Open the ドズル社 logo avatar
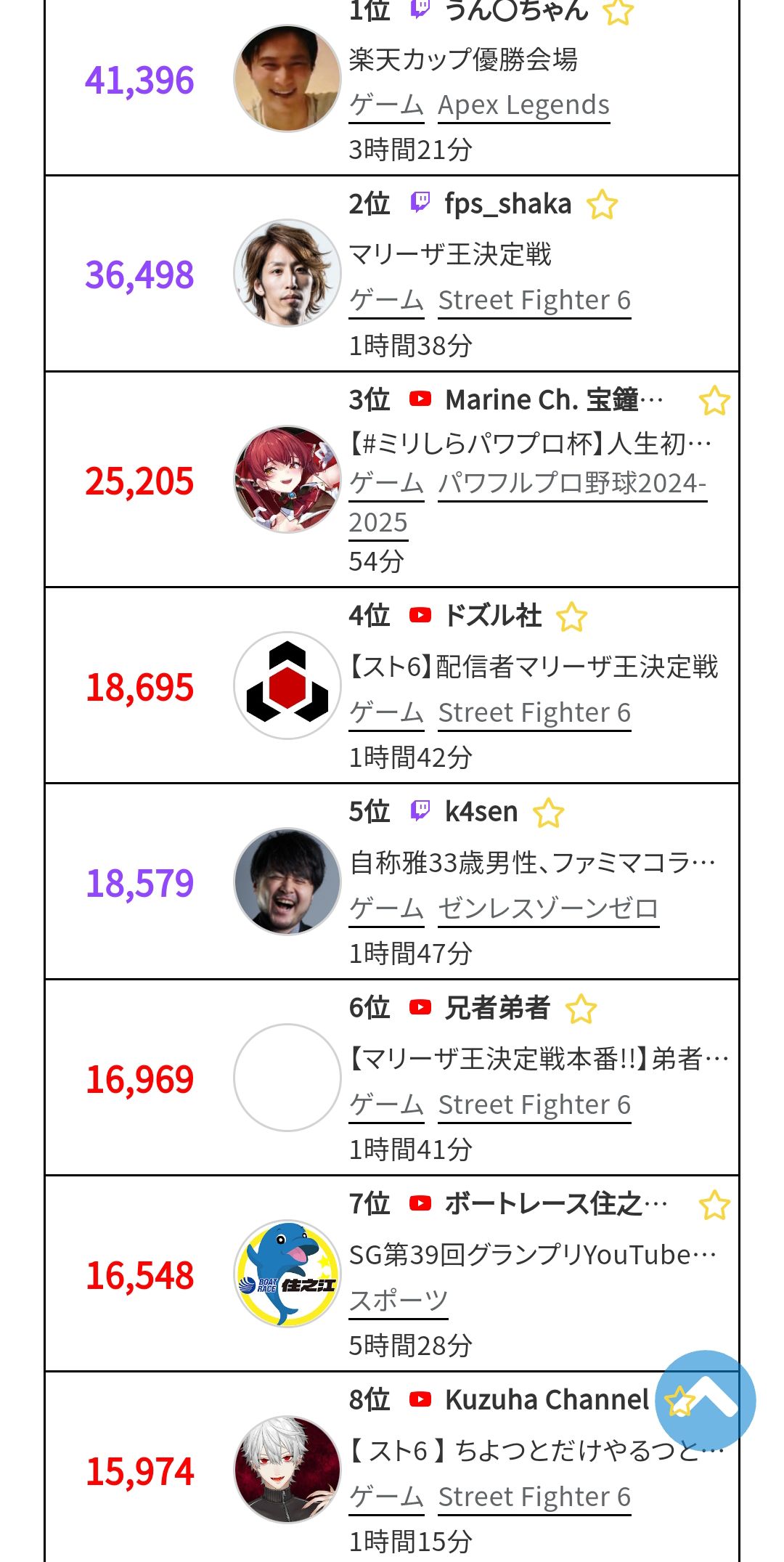The width and height of the screenshot is (784, 1562). (x=287, y=686)
